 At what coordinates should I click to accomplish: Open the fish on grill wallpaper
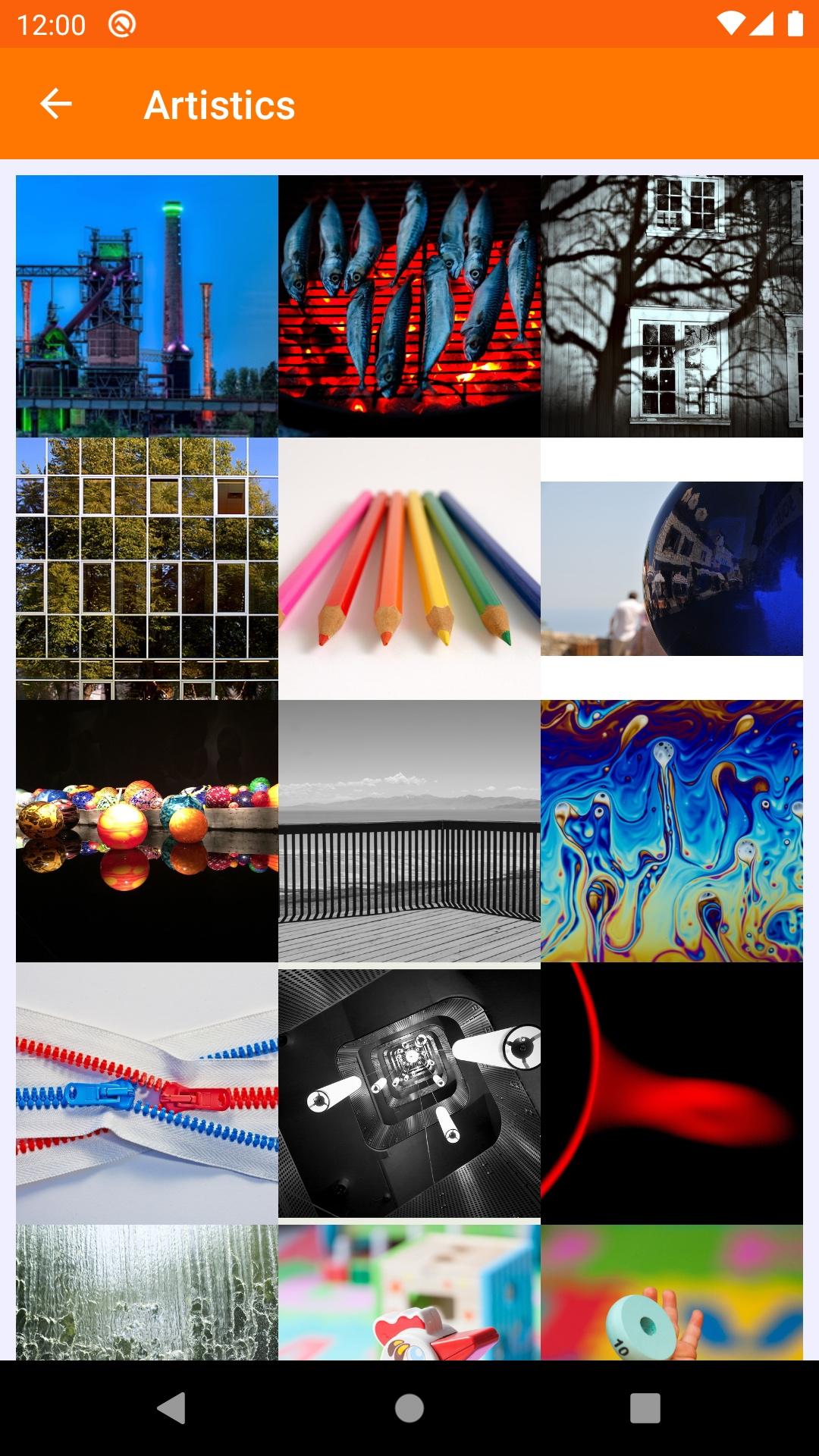[x=409, y=306]
